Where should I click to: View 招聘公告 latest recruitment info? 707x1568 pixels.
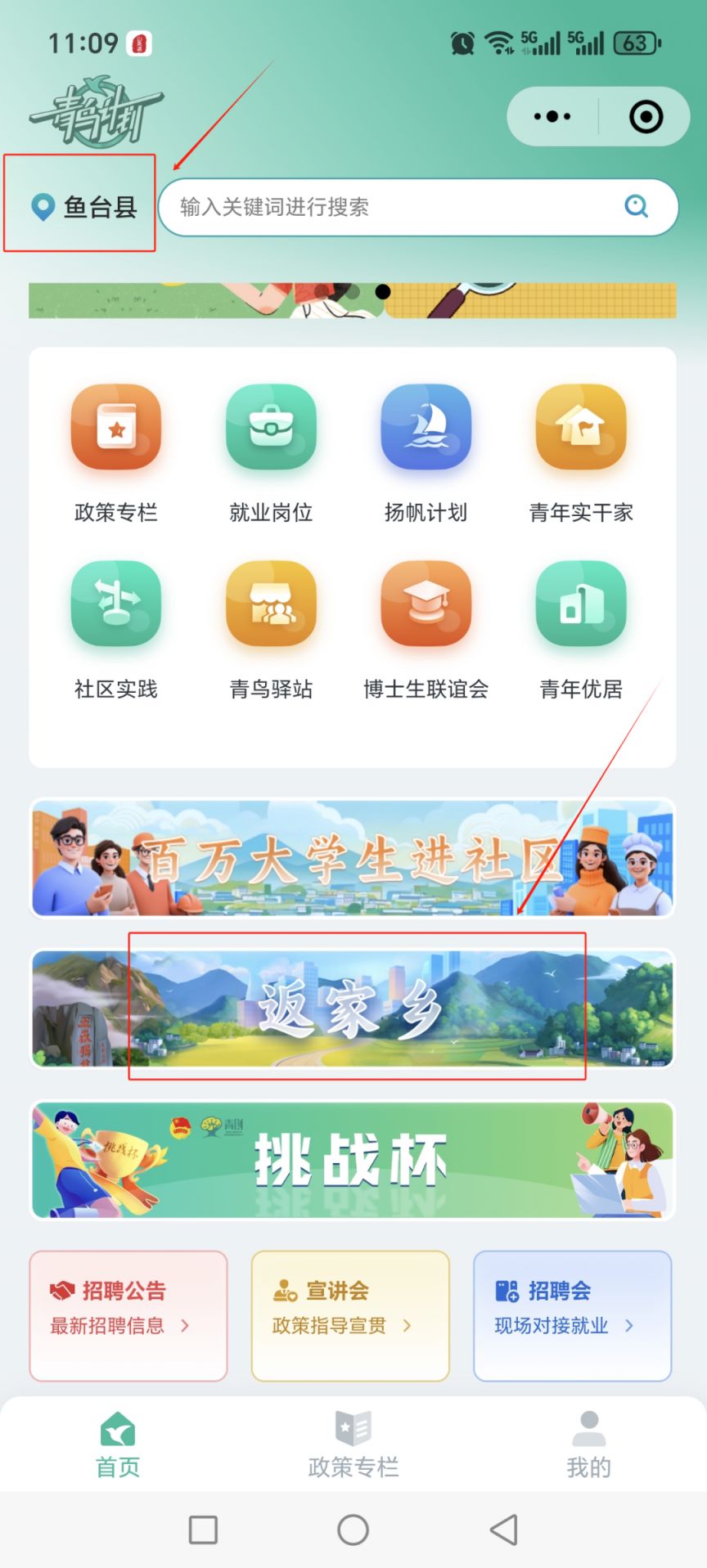pos(128,1314)
